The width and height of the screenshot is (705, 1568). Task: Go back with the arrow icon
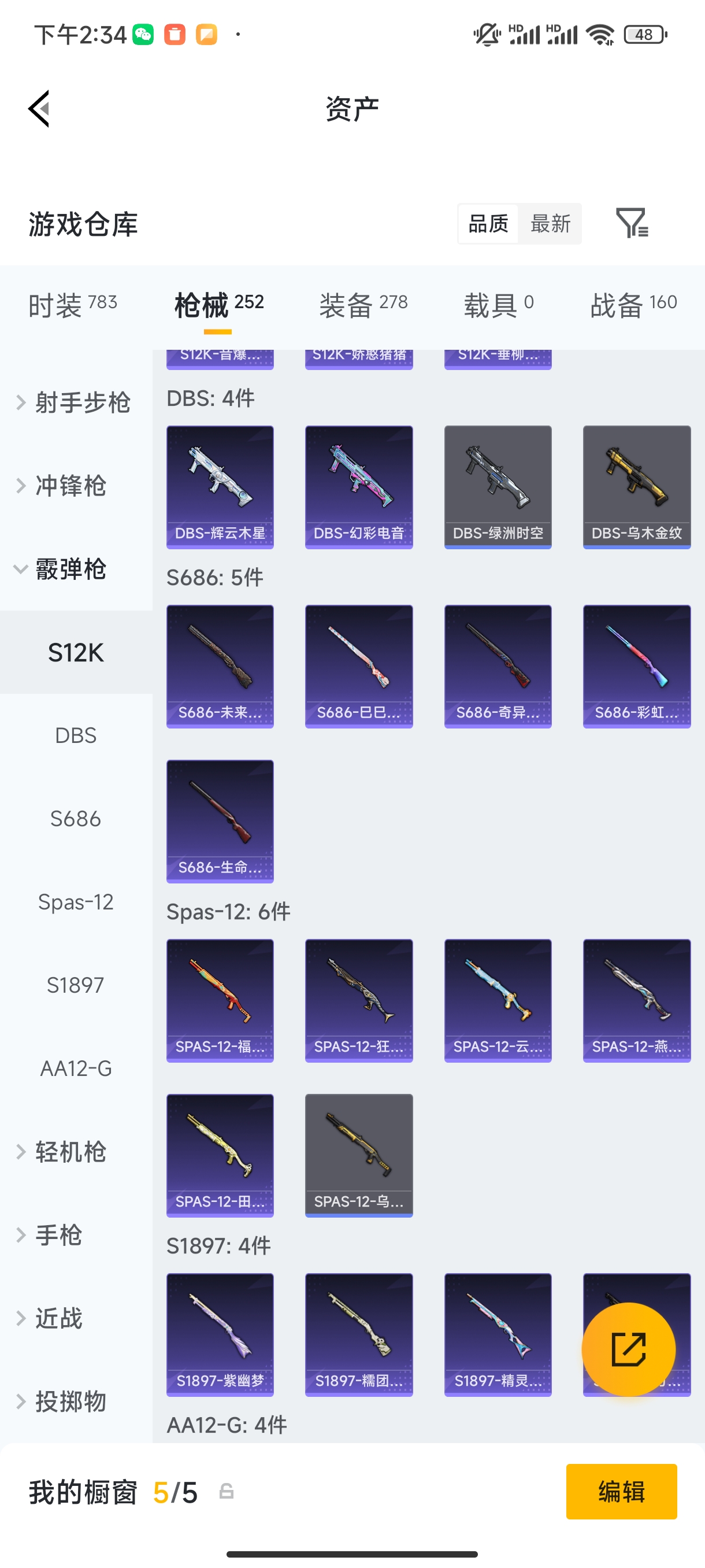[x=39, y=109]
